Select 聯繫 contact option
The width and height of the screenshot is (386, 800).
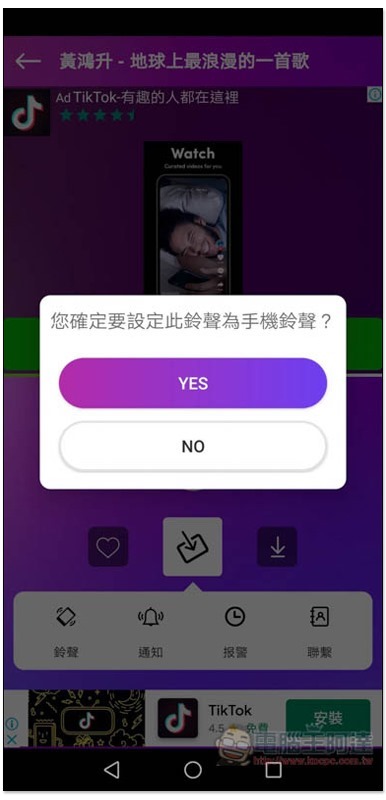tap(320, 632)
